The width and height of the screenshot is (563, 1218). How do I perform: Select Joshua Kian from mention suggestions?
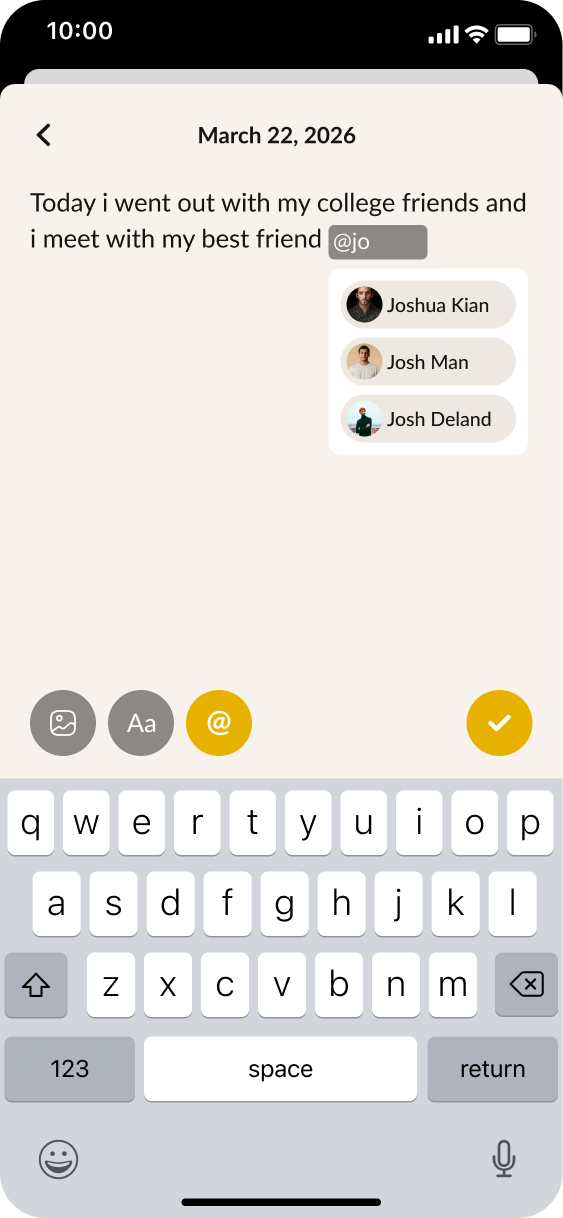tap(428, 305)
